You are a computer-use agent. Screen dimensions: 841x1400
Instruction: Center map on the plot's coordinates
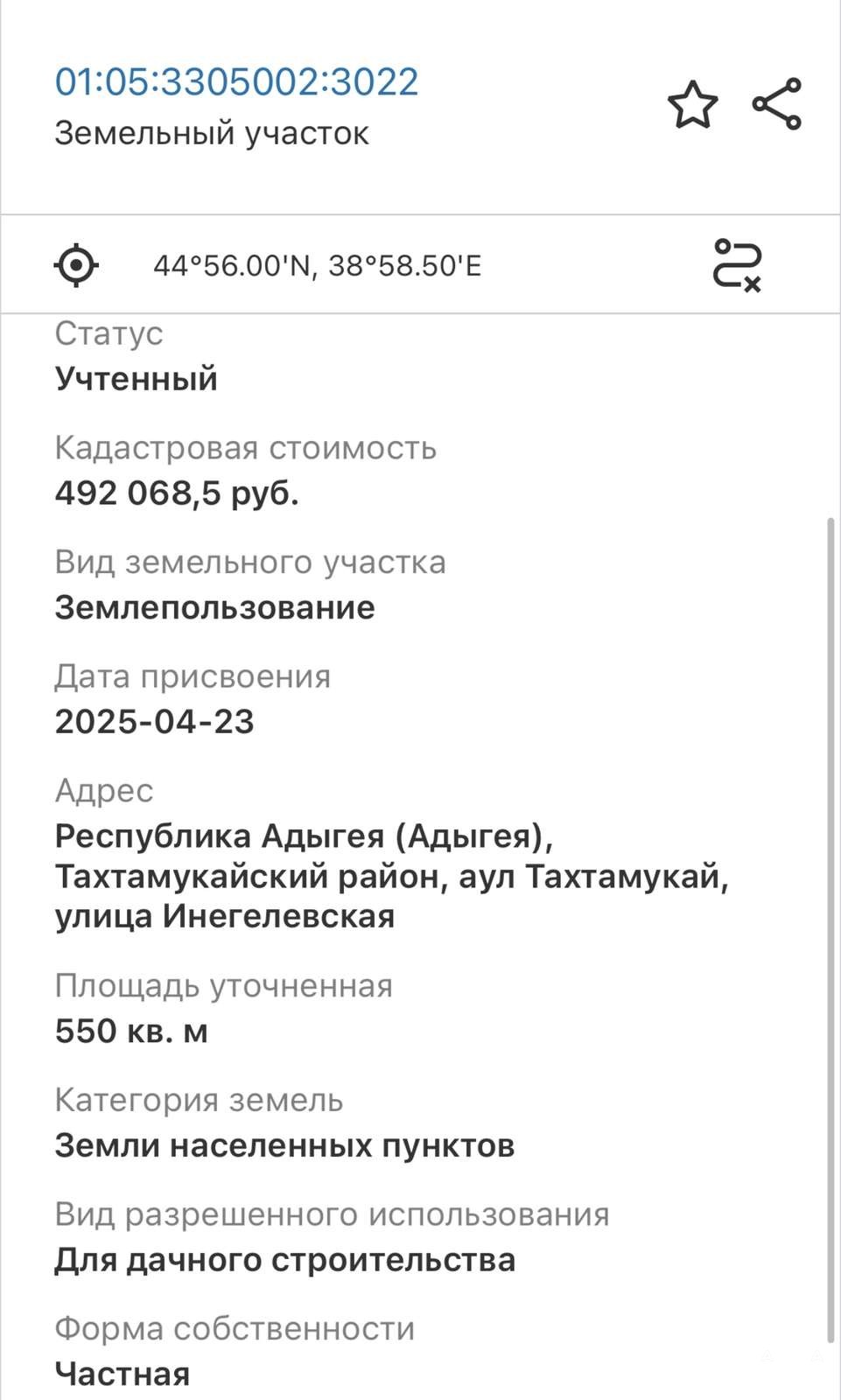point(76,264)
